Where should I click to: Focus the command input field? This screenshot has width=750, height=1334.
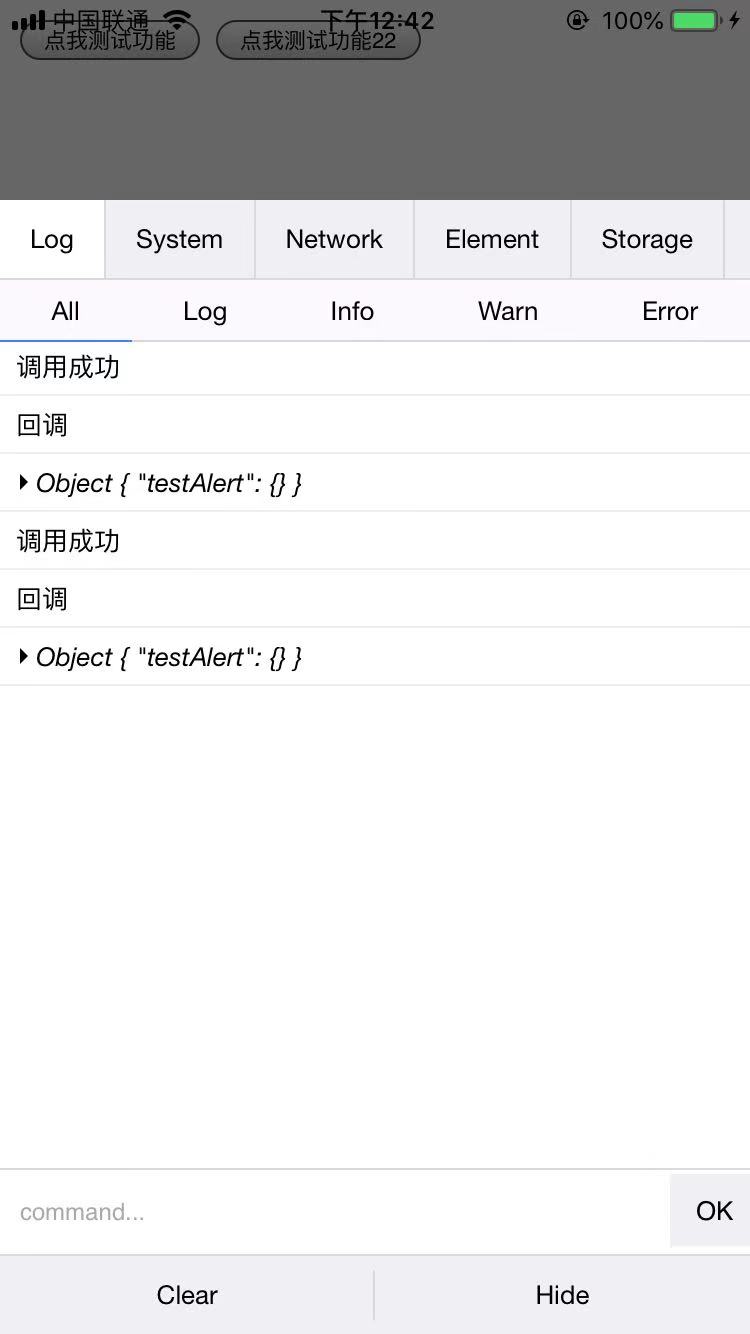coord(335,1212)
